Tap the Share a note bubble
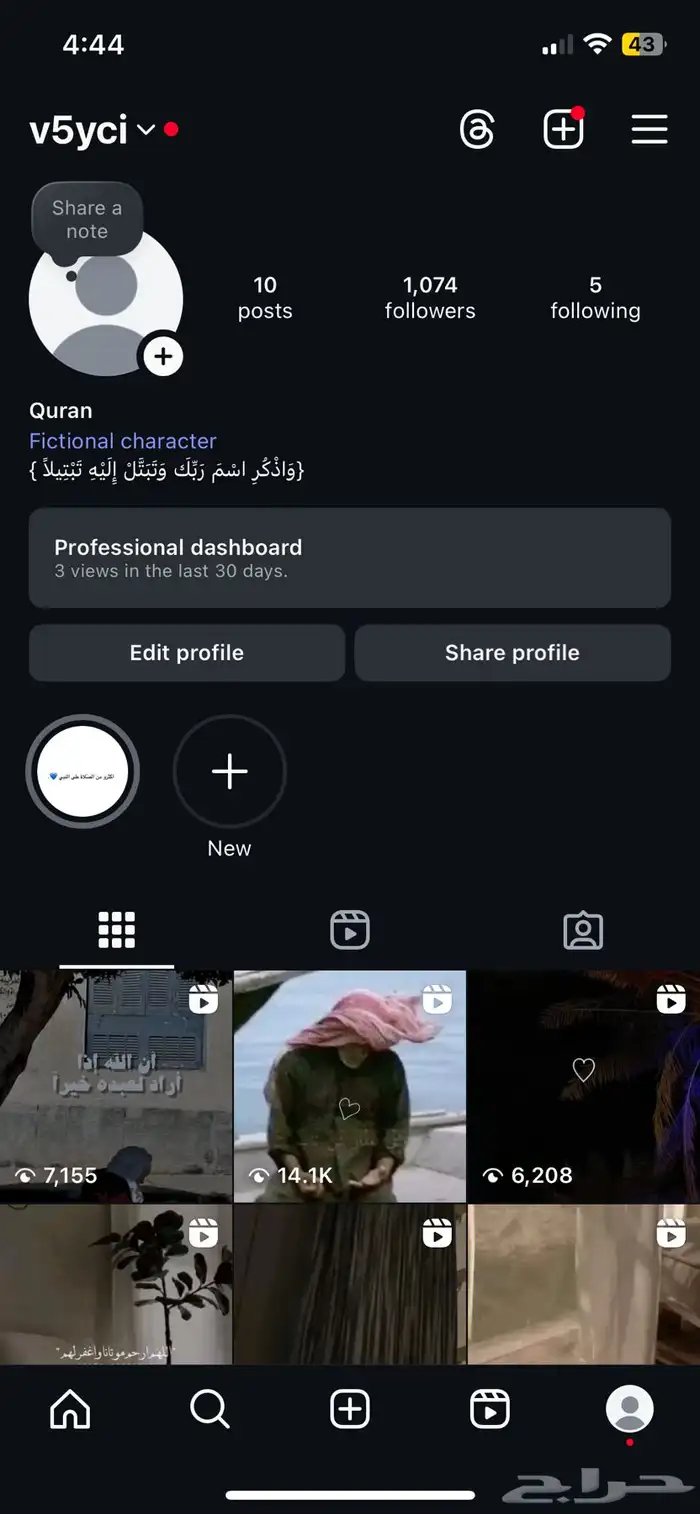 coord(87,219)
